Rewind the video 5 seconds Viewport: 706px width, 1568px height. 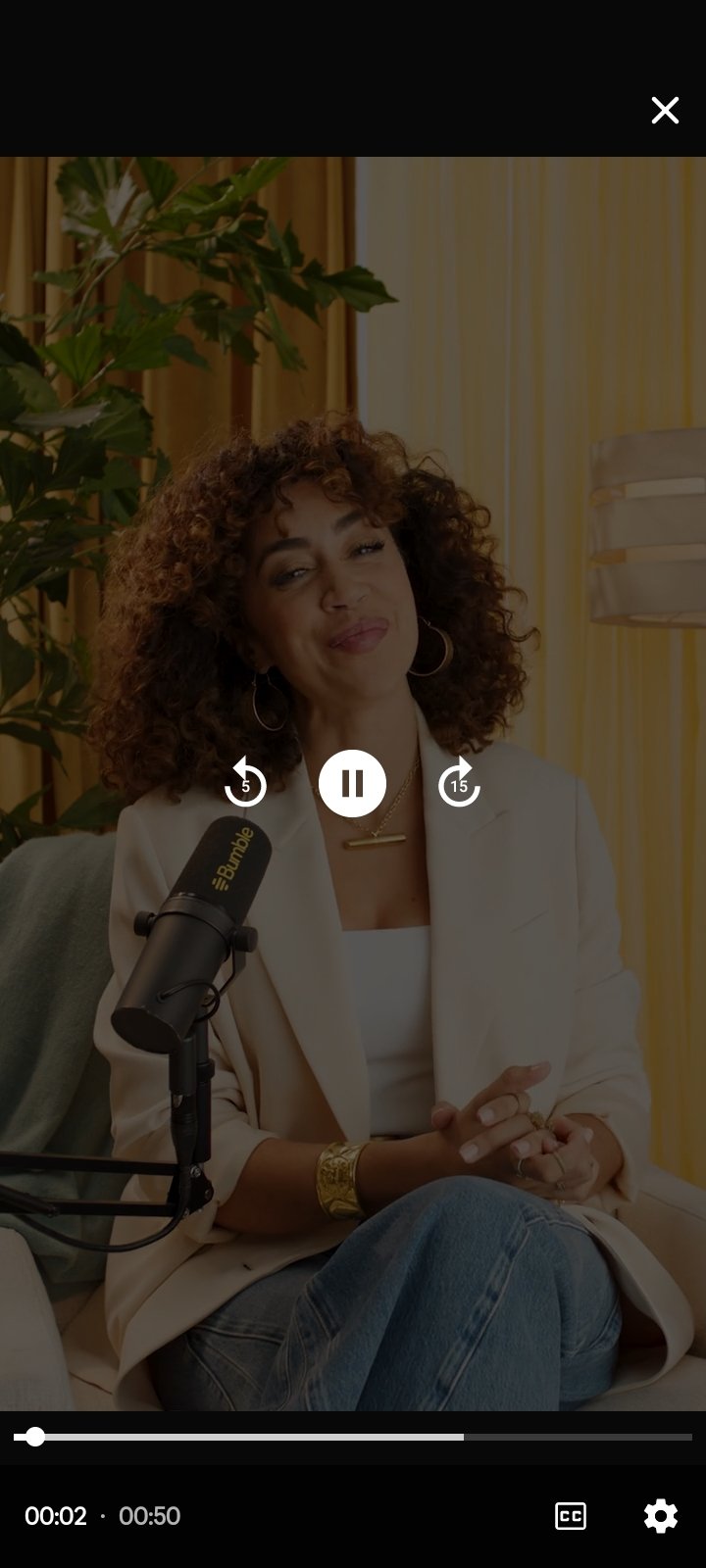point(245,783)
